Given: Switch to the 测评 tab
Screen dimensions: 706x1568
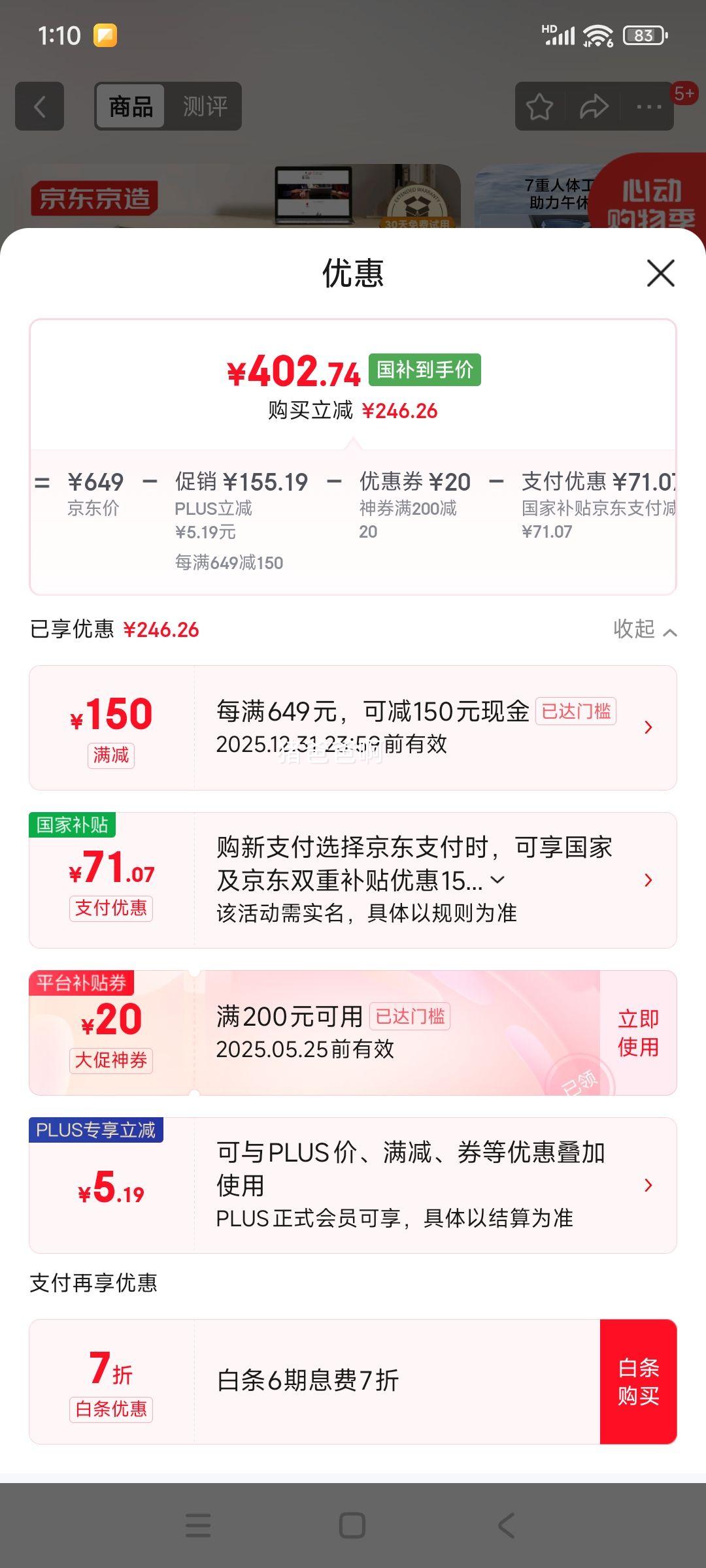Looking at the screenshot, I should 205,106.
